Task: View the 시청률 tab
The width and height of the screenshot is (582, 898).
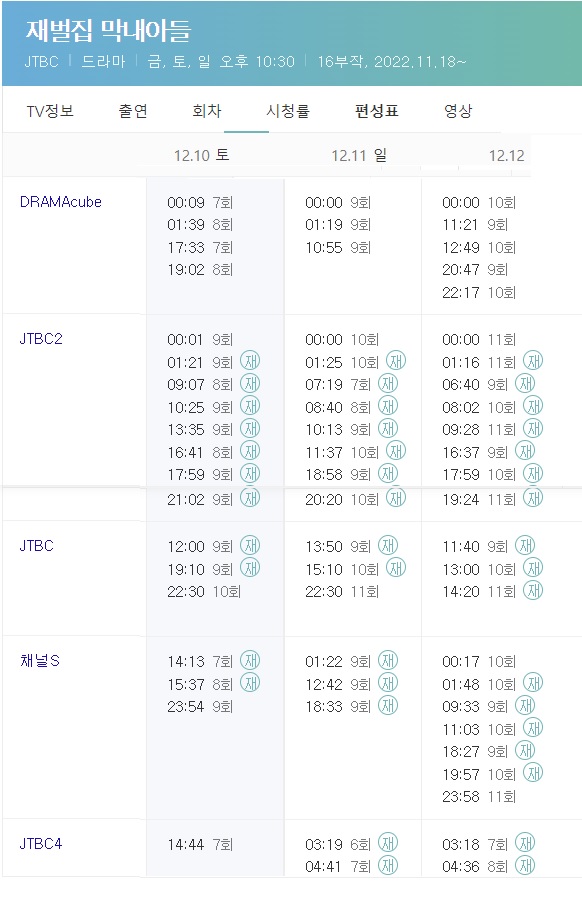Action: pyautogui.click(x=288, y=111)
